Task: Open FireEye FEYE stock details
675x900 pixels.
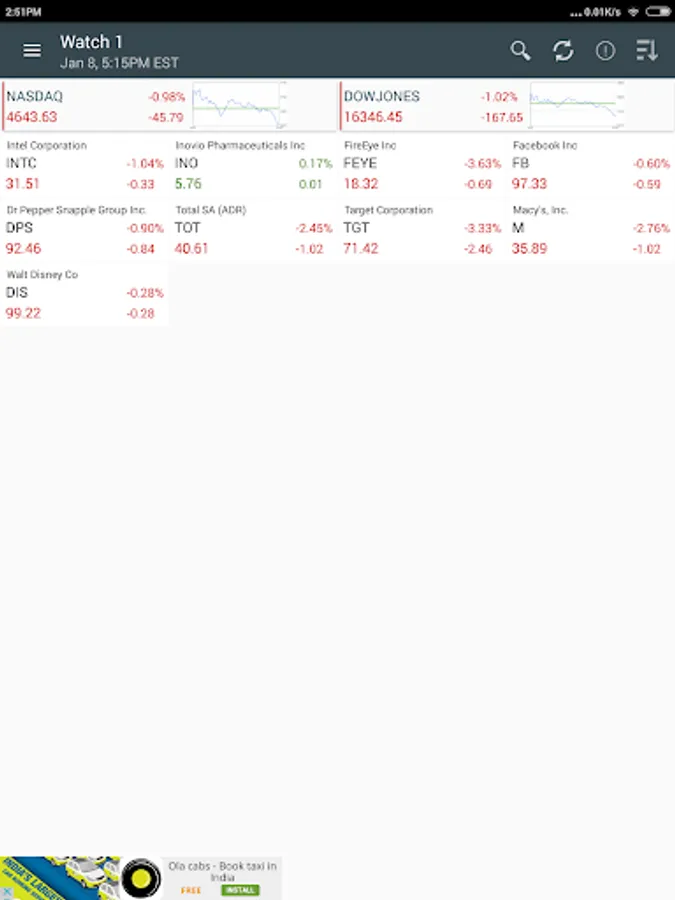Action: pyautogui.click(x=422, y=165)
